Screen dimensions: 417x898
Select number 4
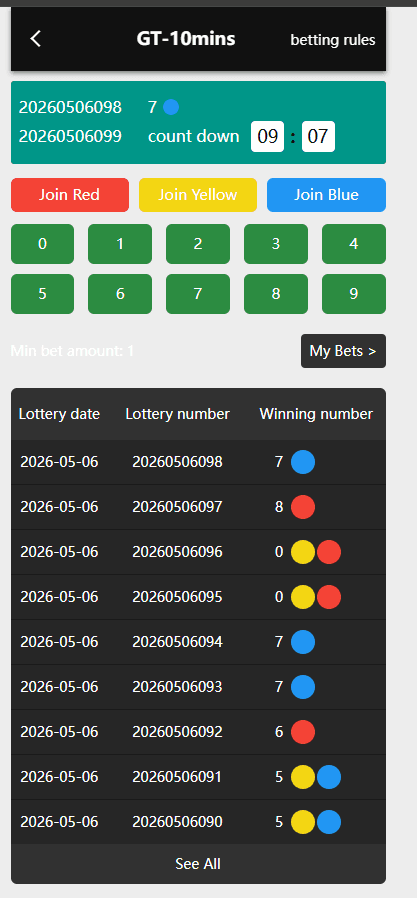354,244
